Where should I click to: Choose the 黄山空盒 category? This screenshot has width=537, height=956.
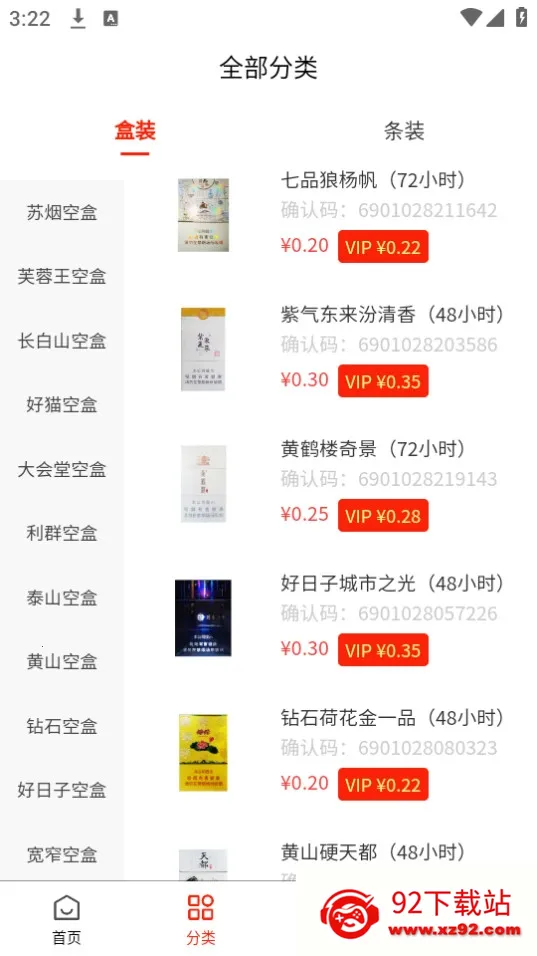[x=62, y=662]
